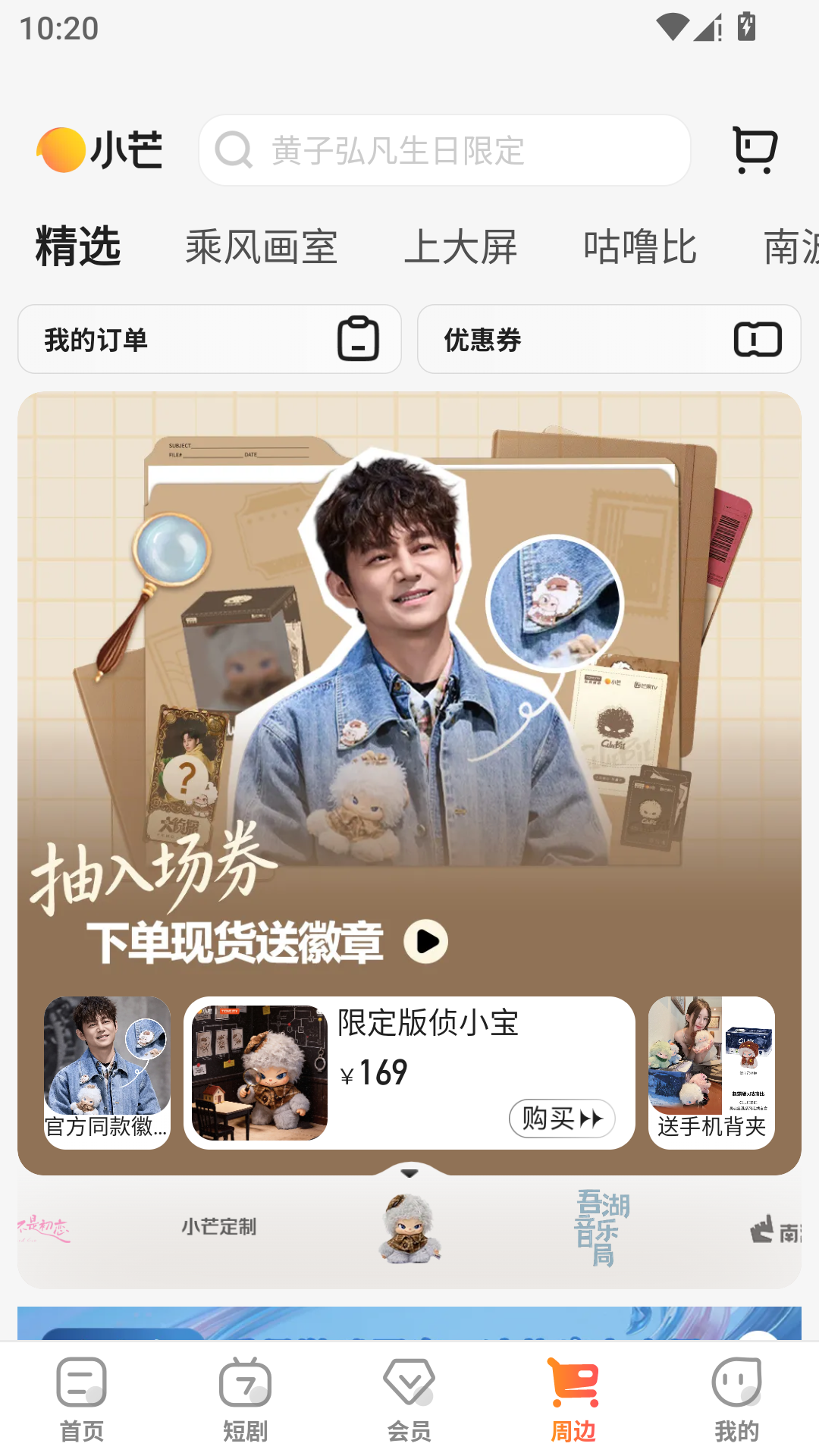Switch to the 乘风画室 tab

261,247
